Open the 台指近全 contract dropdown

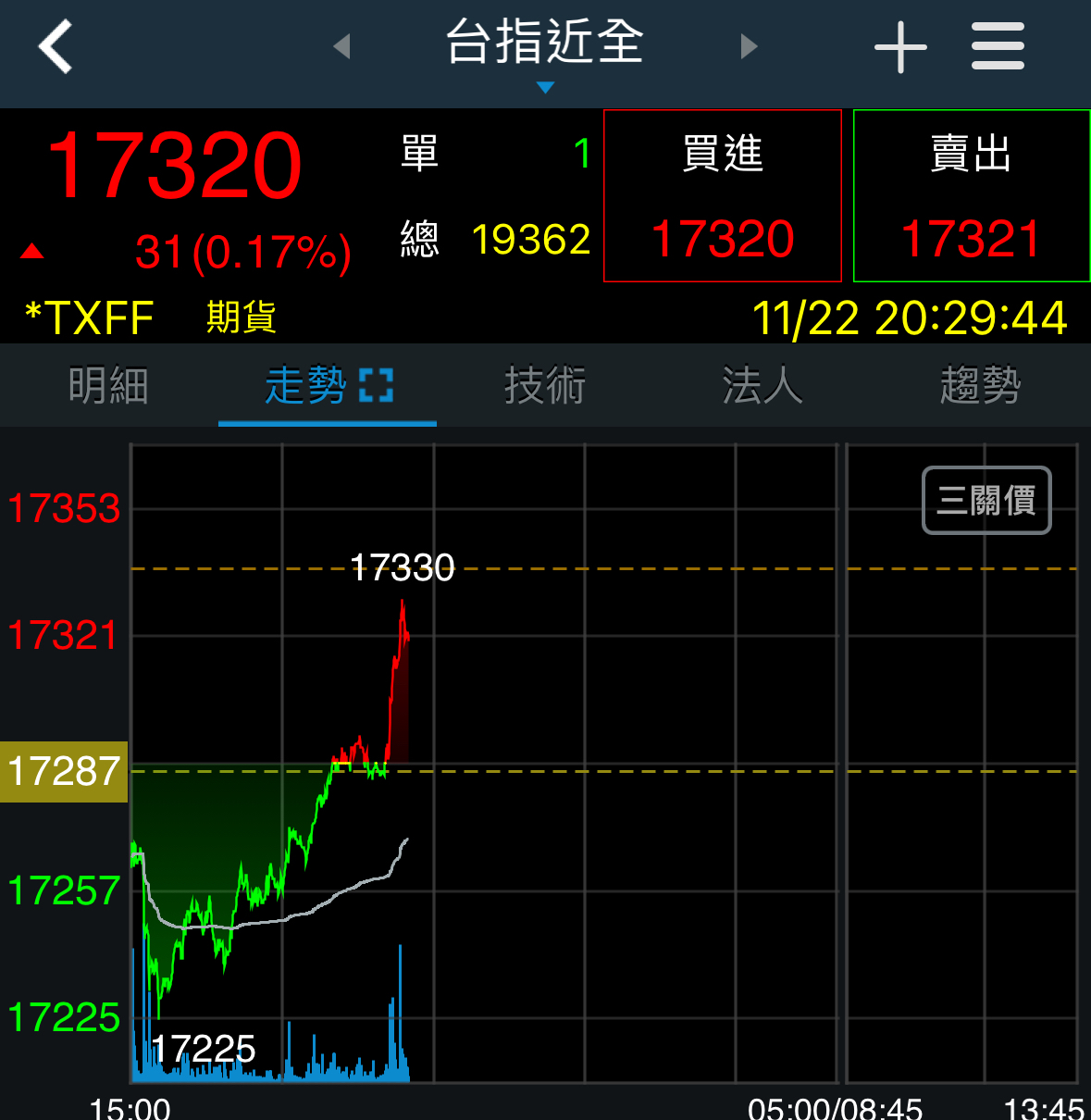point(545,51)
